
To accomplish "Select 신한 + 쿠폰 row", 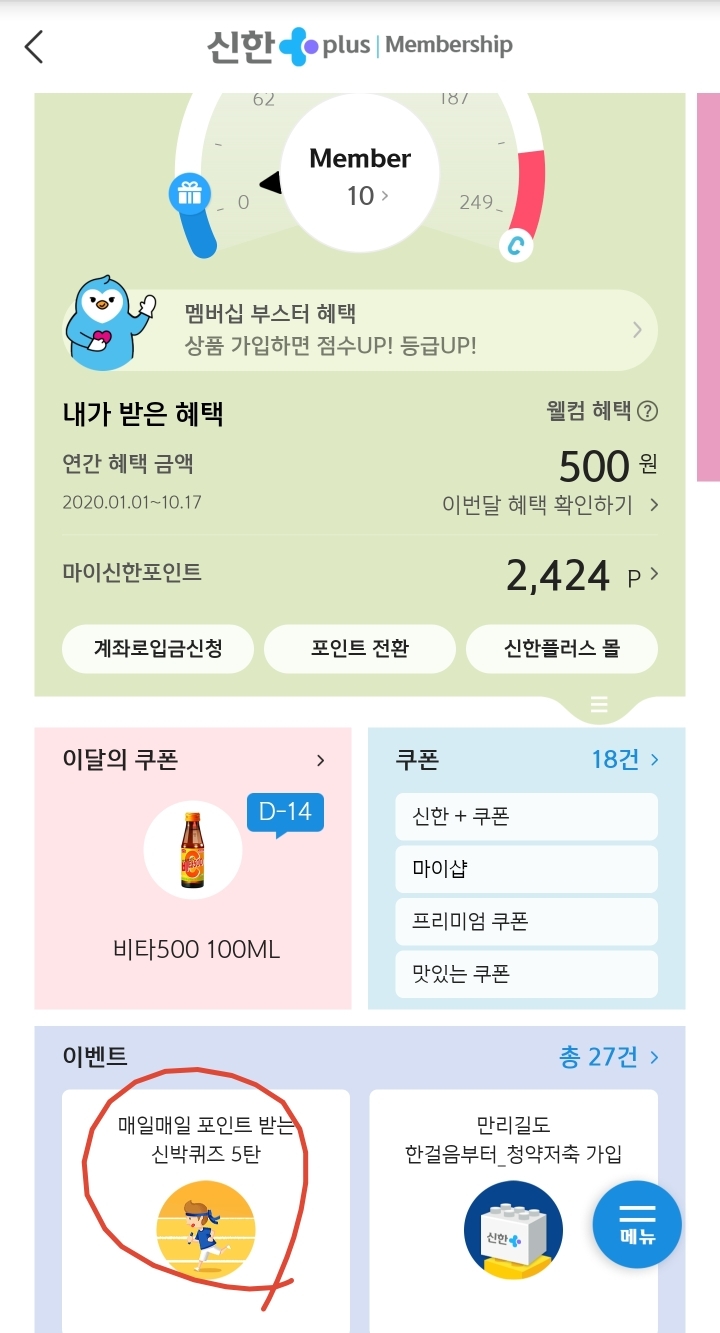I will (526, 817).
